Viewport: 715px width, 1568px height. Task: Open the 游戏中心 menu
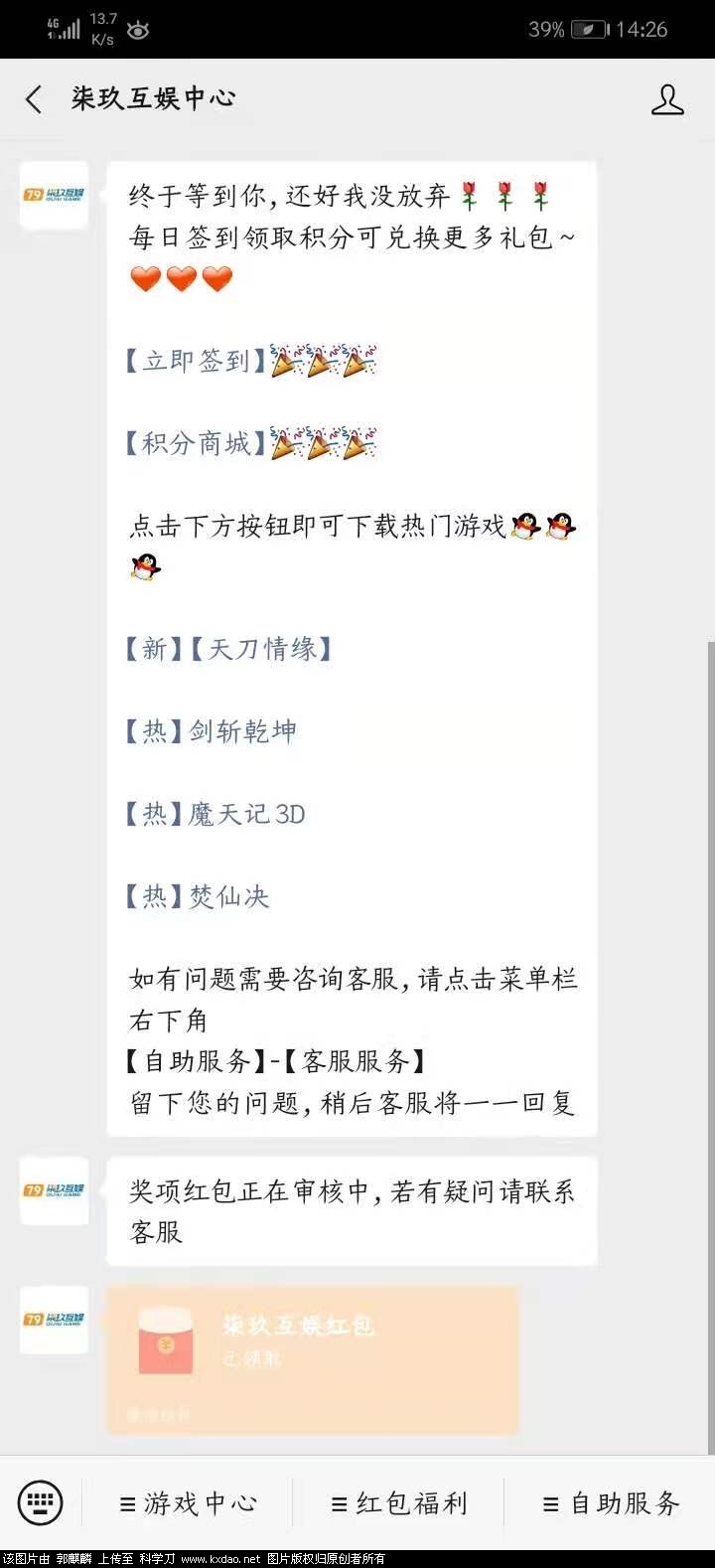click(189, 1503)
